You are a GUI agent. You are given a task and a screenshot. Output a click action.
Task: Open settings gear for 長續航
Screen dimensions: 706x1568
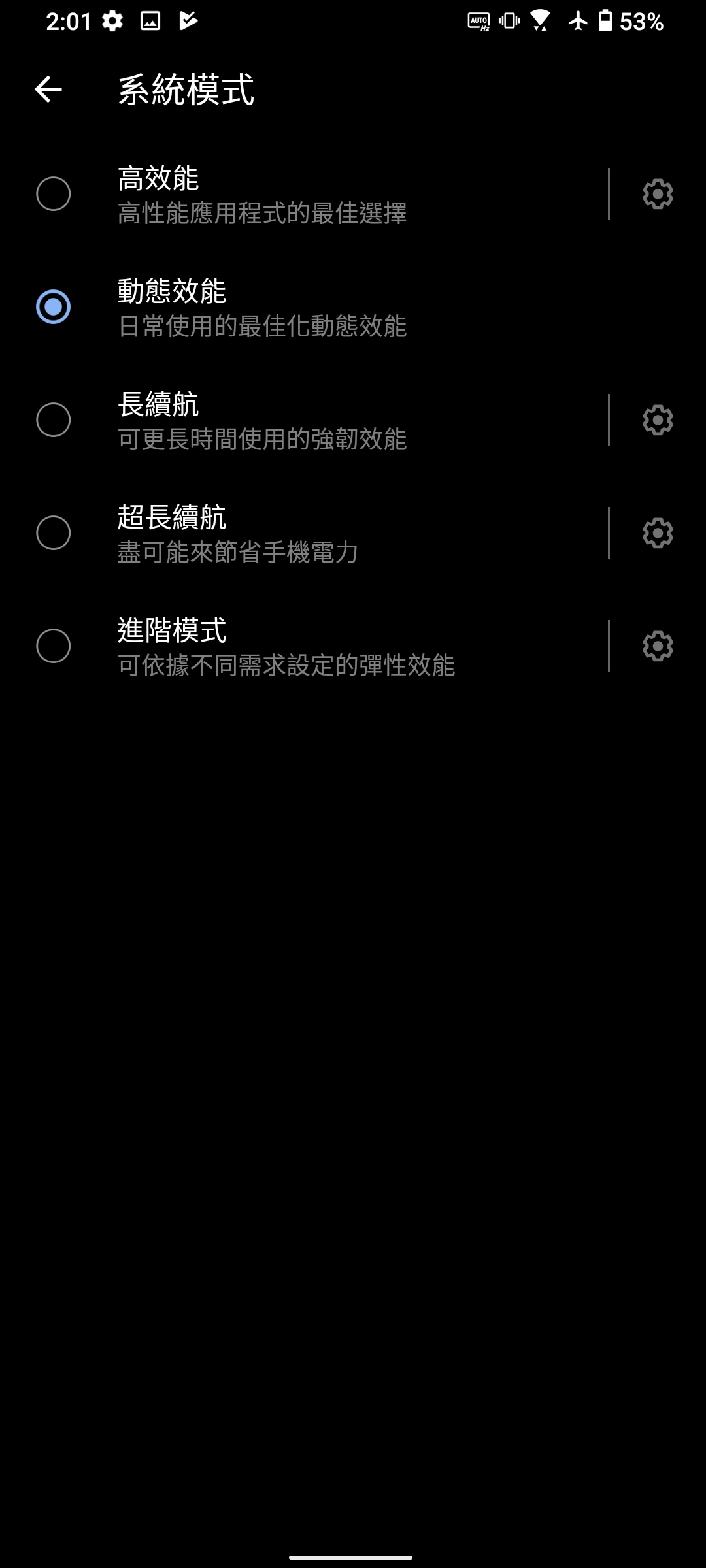coord(657,420)
